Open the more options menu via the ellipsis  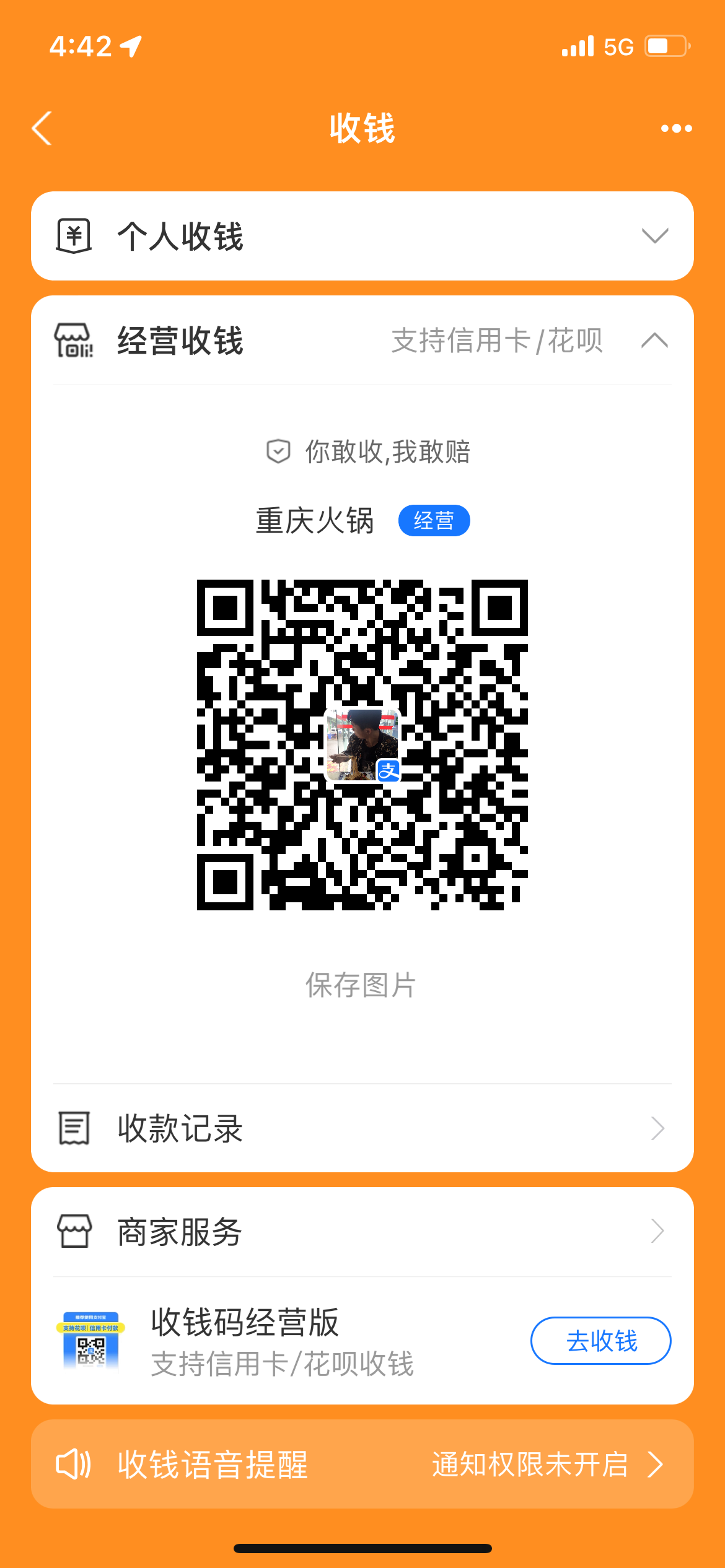pos(675,128)
